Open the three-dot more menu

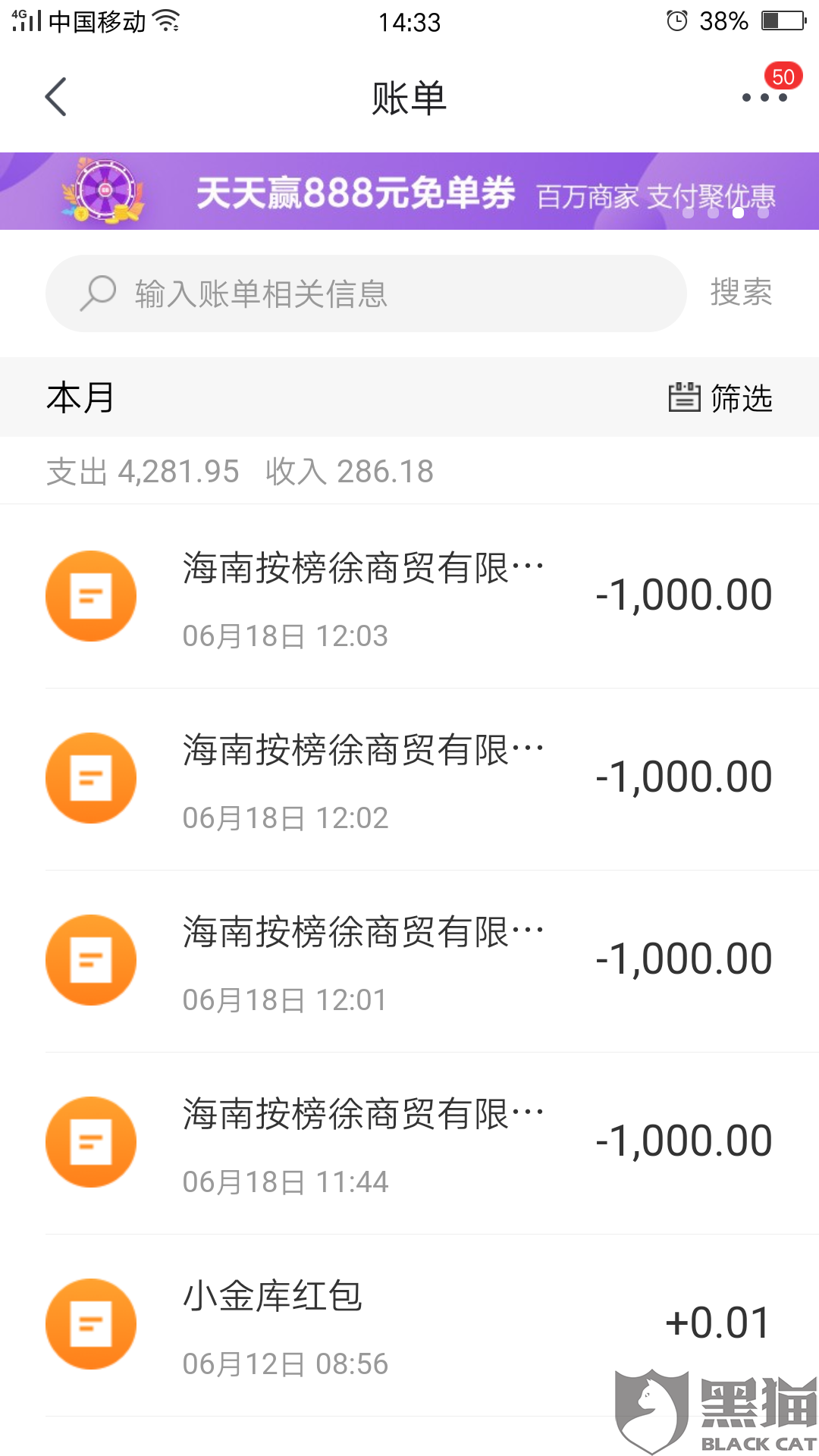pos(764,97)
